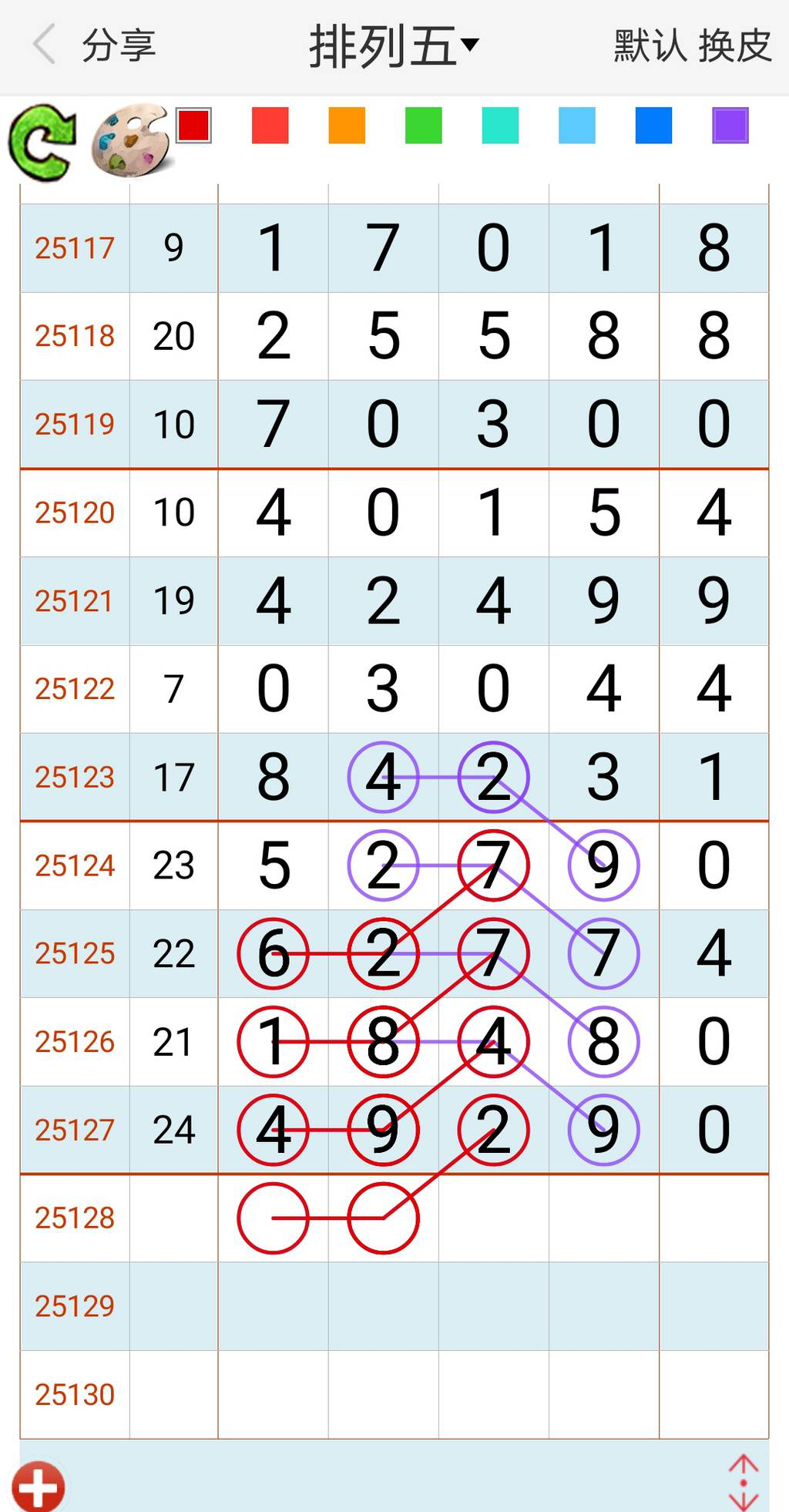Pick the light blue color swatch
Viewport: 789px width, 1512px height.
coord(577,126)
